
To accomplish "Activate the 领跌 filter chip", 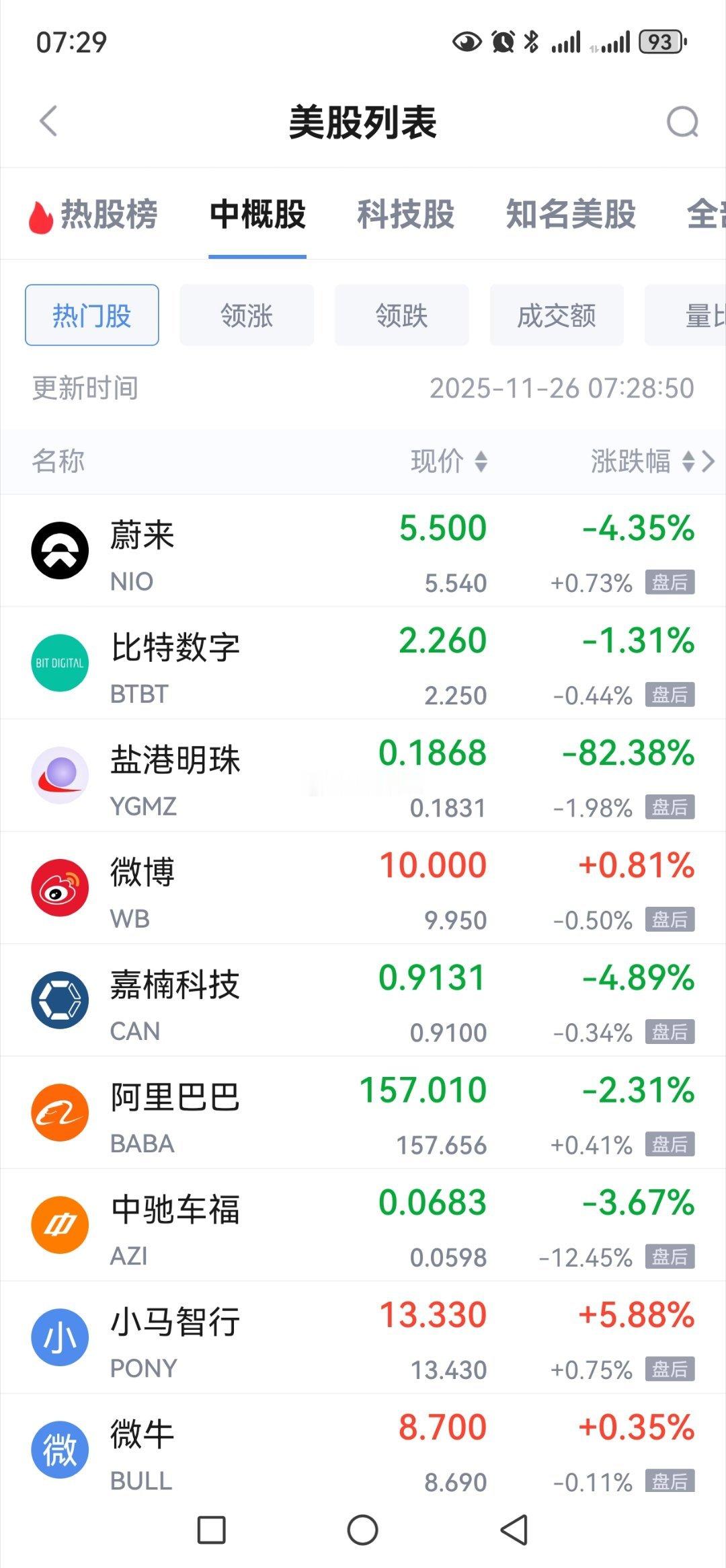I will (401, 316).
